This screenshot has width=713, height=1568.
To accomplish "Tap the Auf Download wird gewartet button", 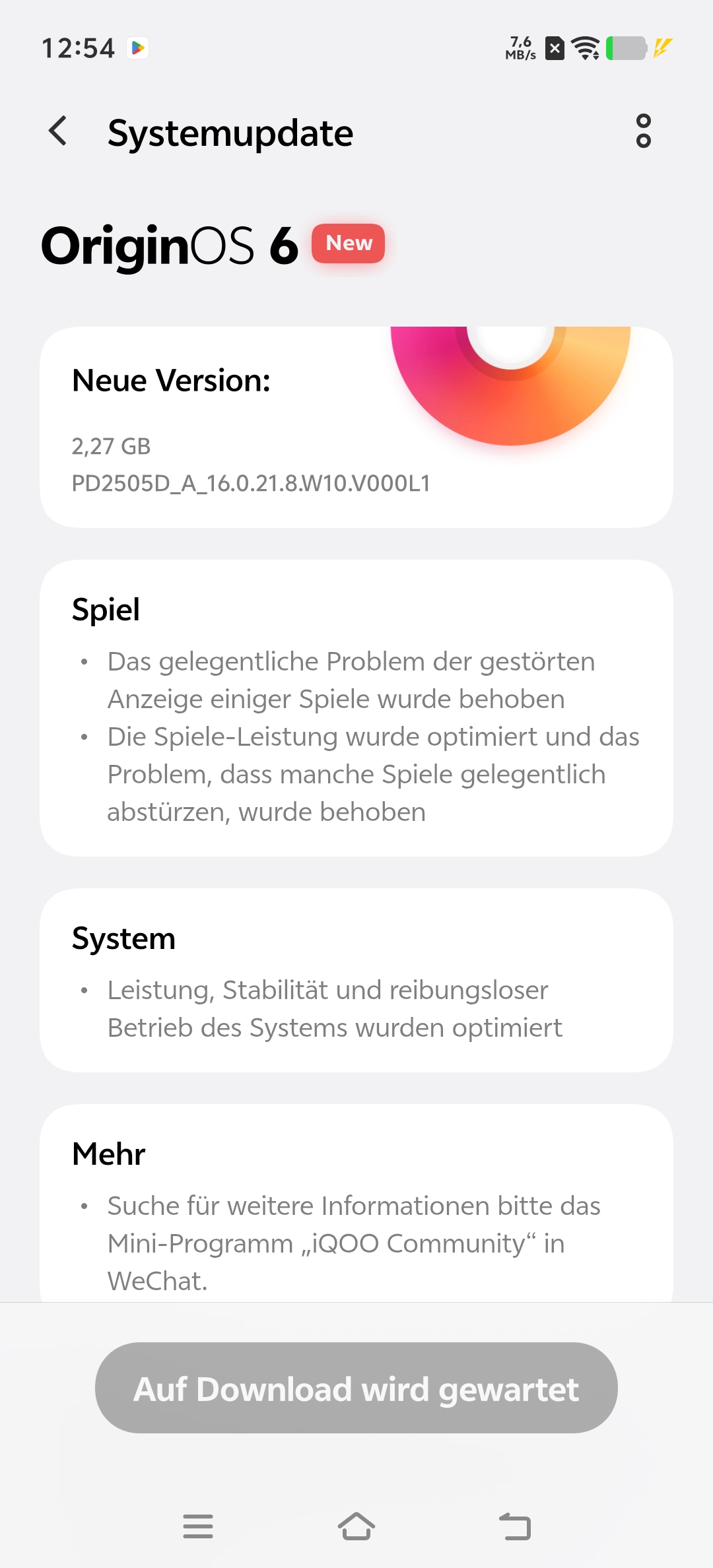I will [x=356, y=1388].
